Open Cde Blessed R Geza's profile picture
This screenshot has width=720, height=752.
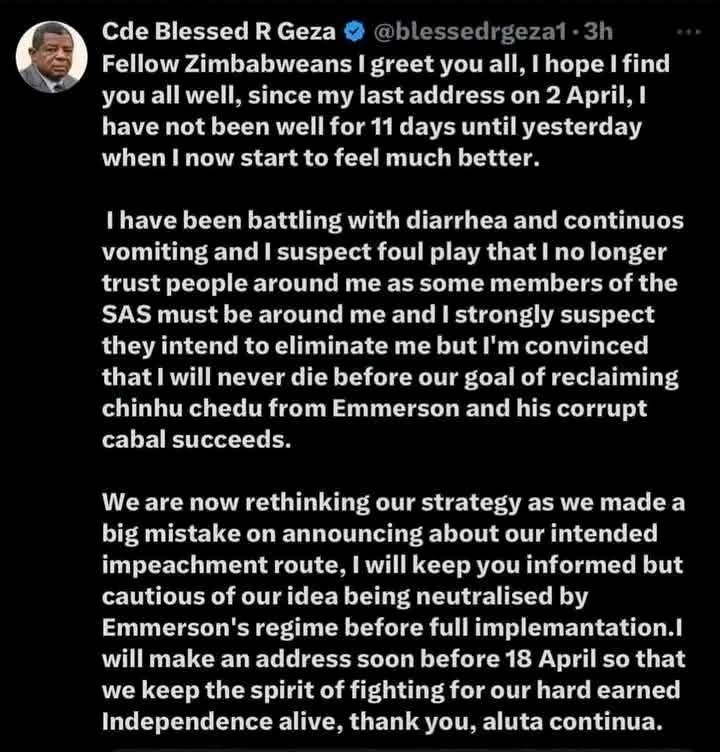(x=49, y=55)
